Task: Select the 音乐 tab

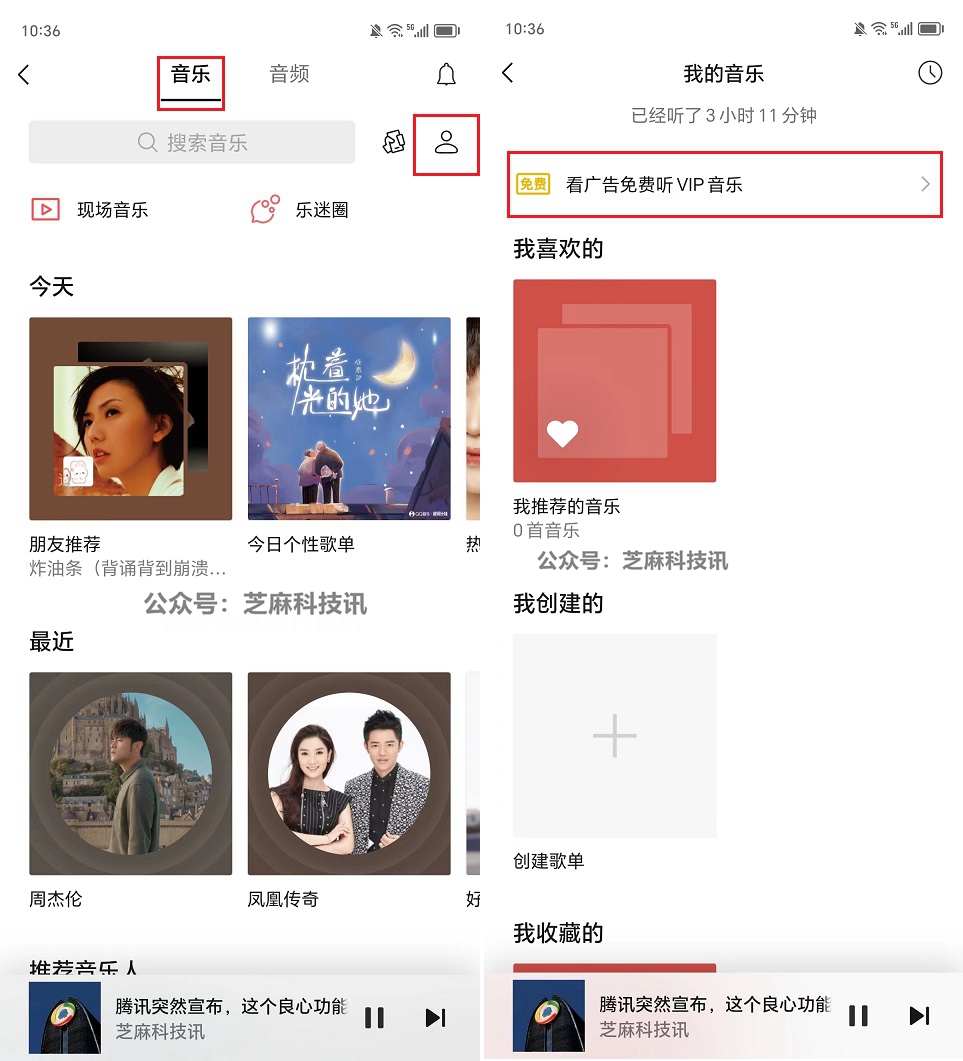Action: tap(190, 74)
